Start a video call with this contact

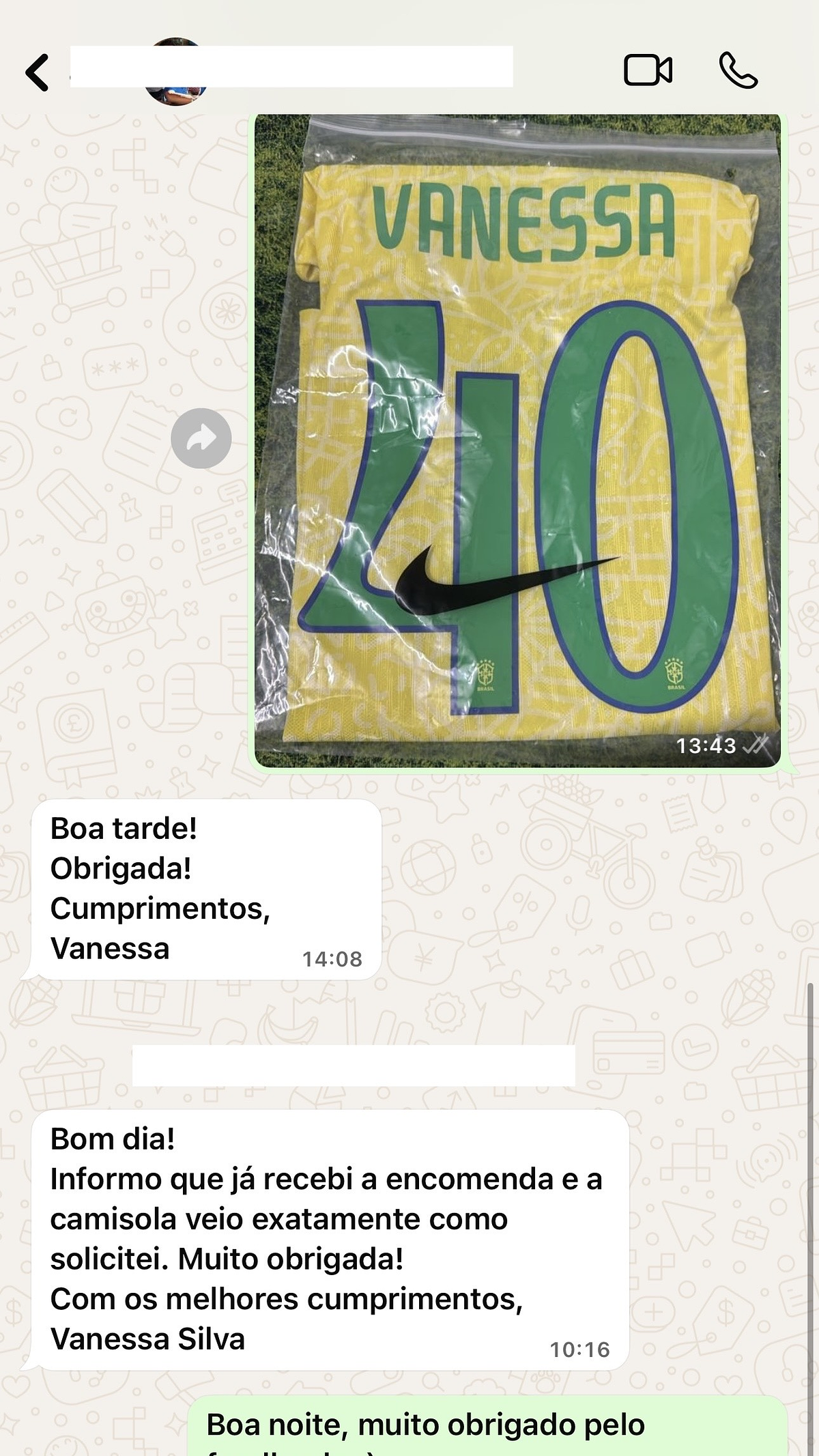click(648, 70)
